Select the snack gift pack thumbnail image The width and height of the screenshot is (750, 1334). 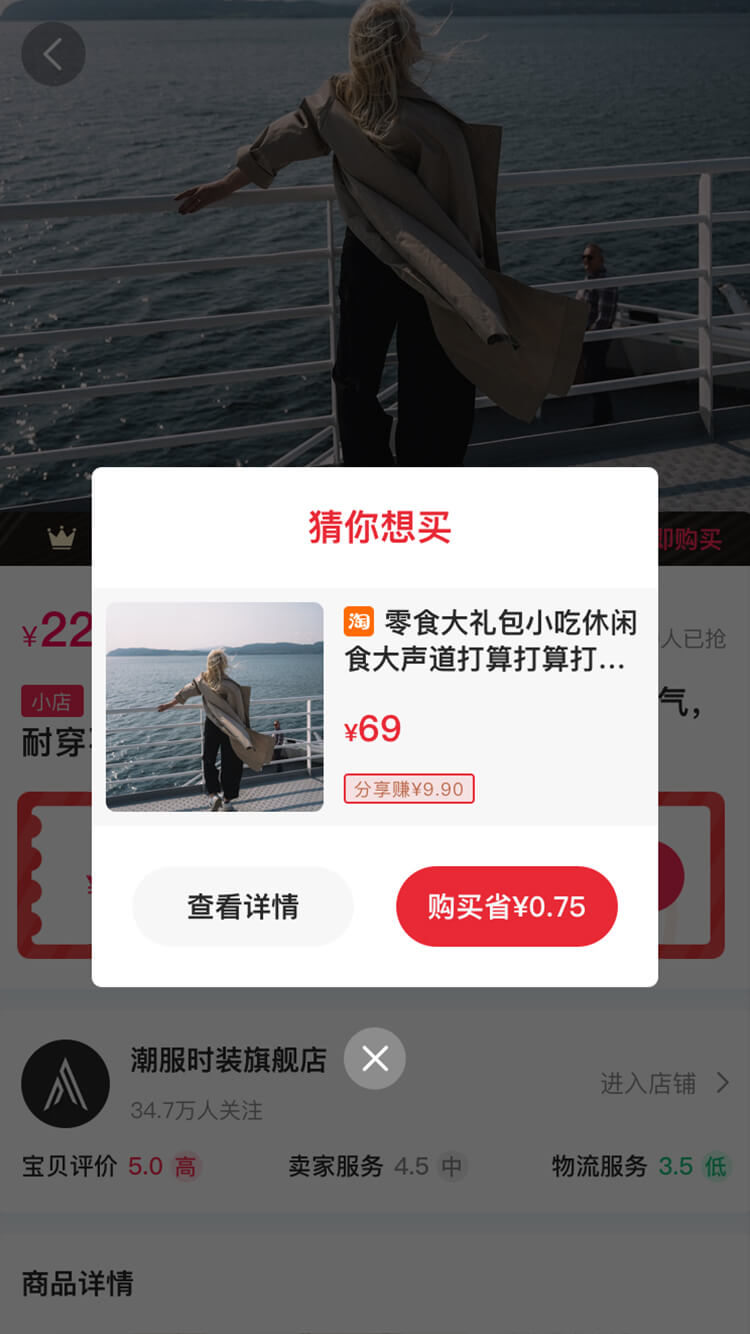click(x=215, y=707)
